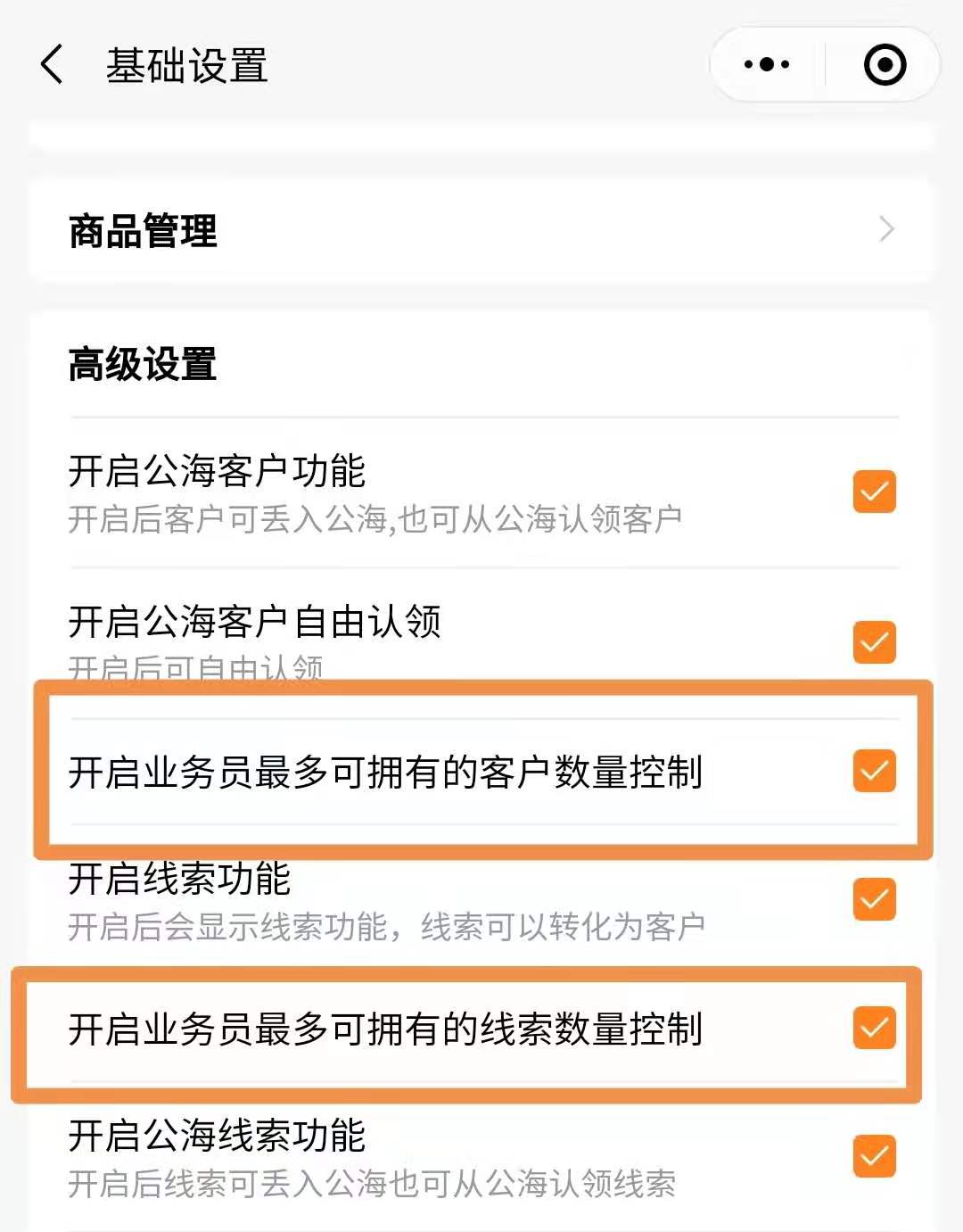963x1232 pixels.
Task: Go back from 基础设置 page
Action: tap(53, 65)
